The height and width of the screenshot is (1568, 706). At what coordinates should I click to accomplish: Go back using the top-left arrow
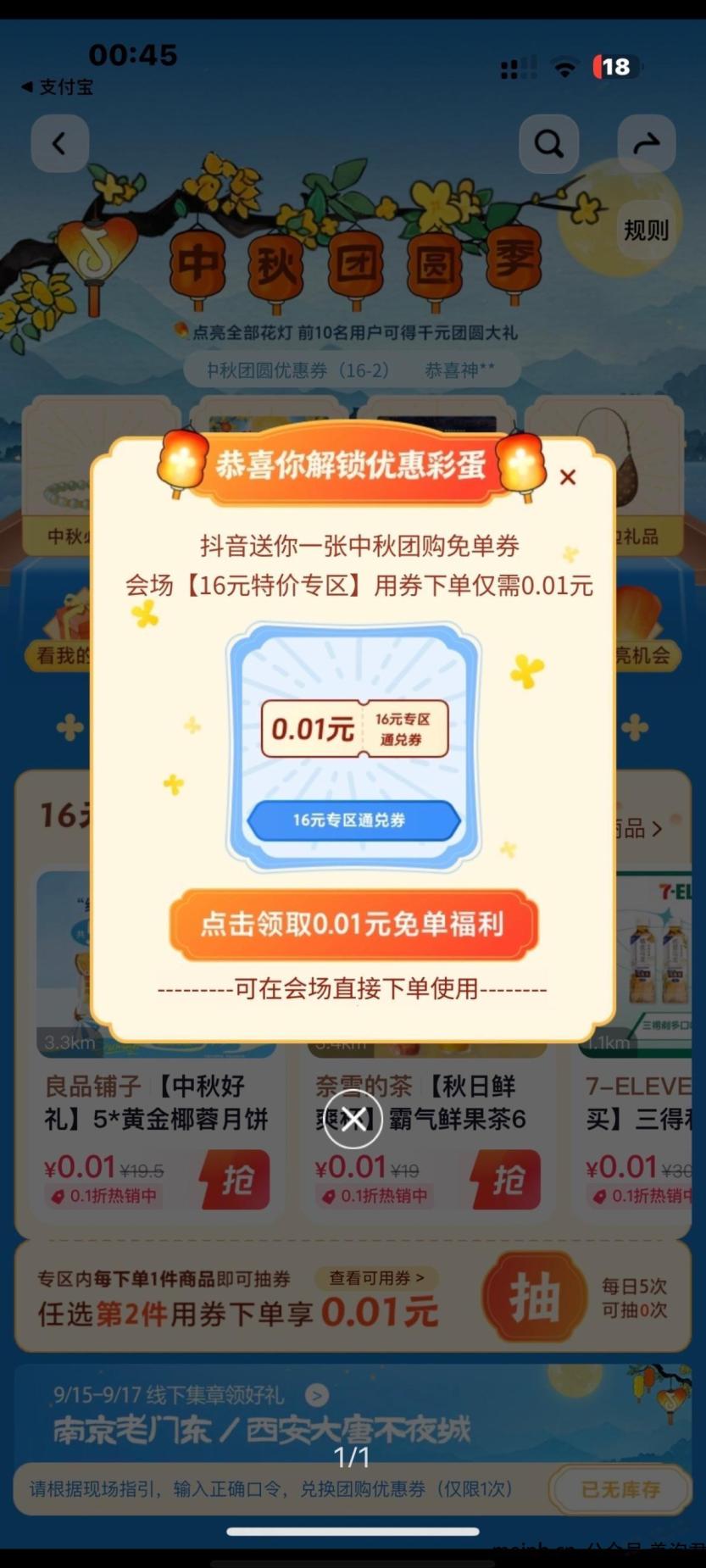59,143
